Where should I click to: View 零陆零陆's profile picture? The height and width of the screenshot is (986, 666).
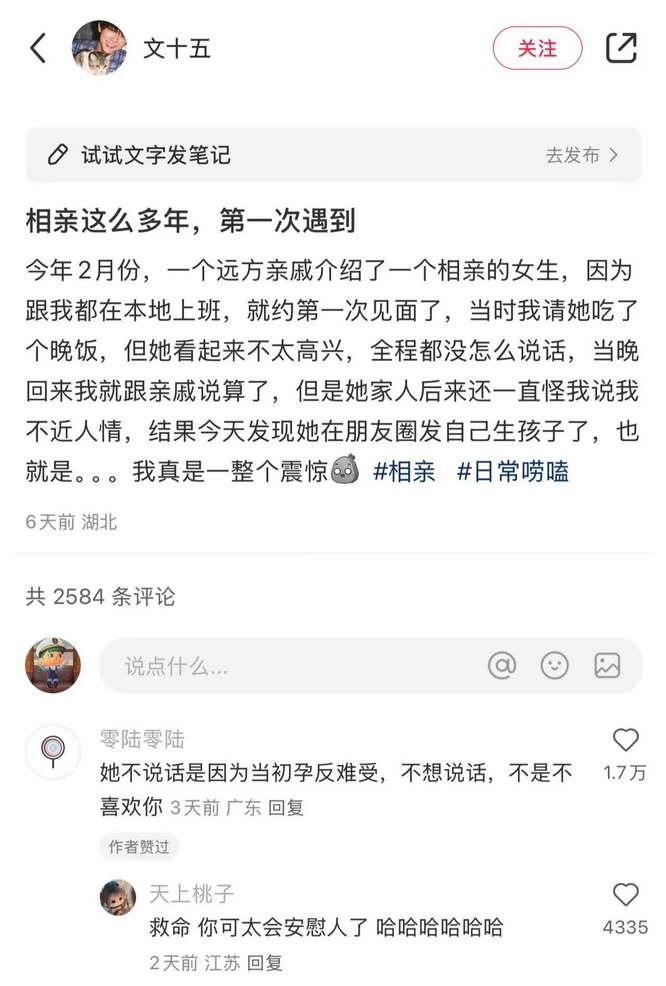(x=52, y=752)
